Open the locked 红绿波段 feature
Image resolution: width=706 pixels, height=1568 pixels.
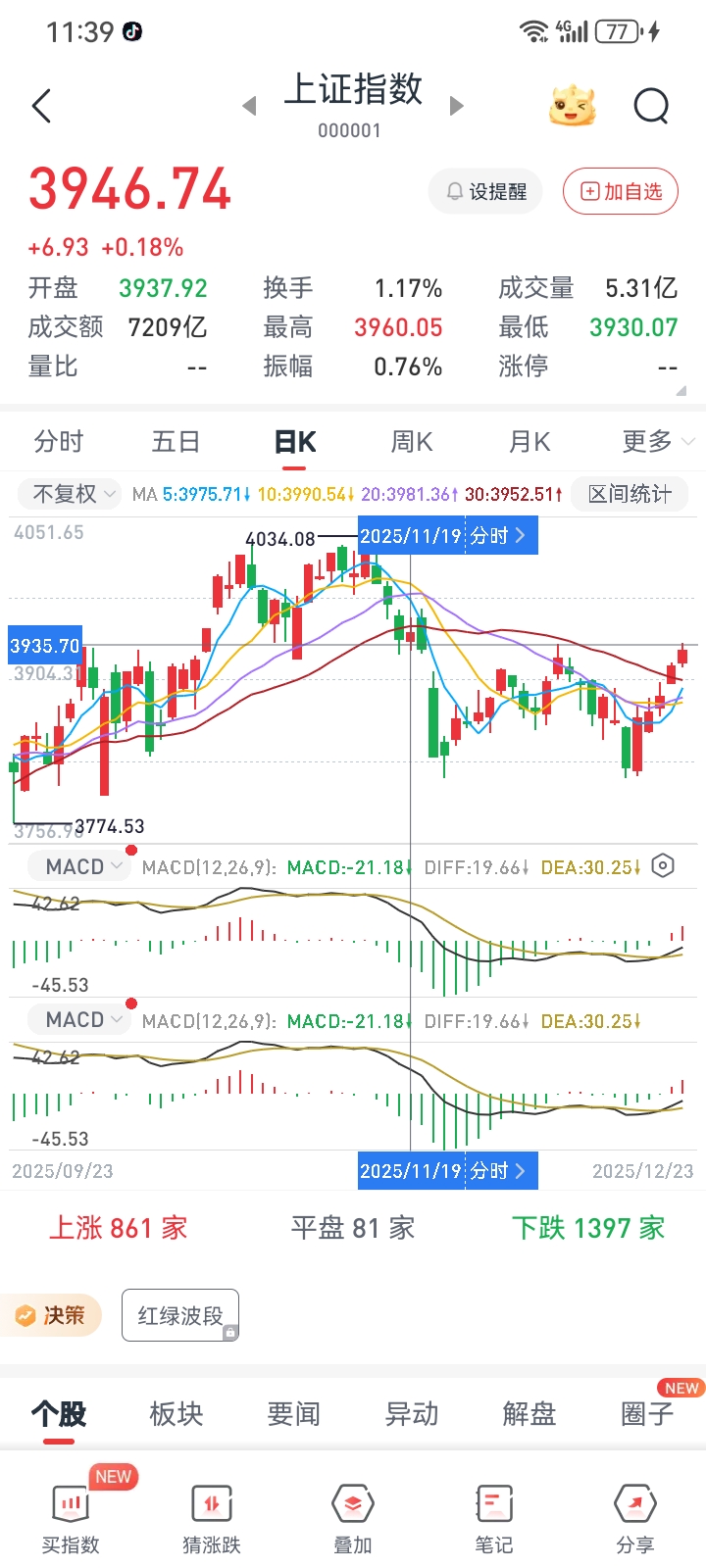click(180, 1315)
